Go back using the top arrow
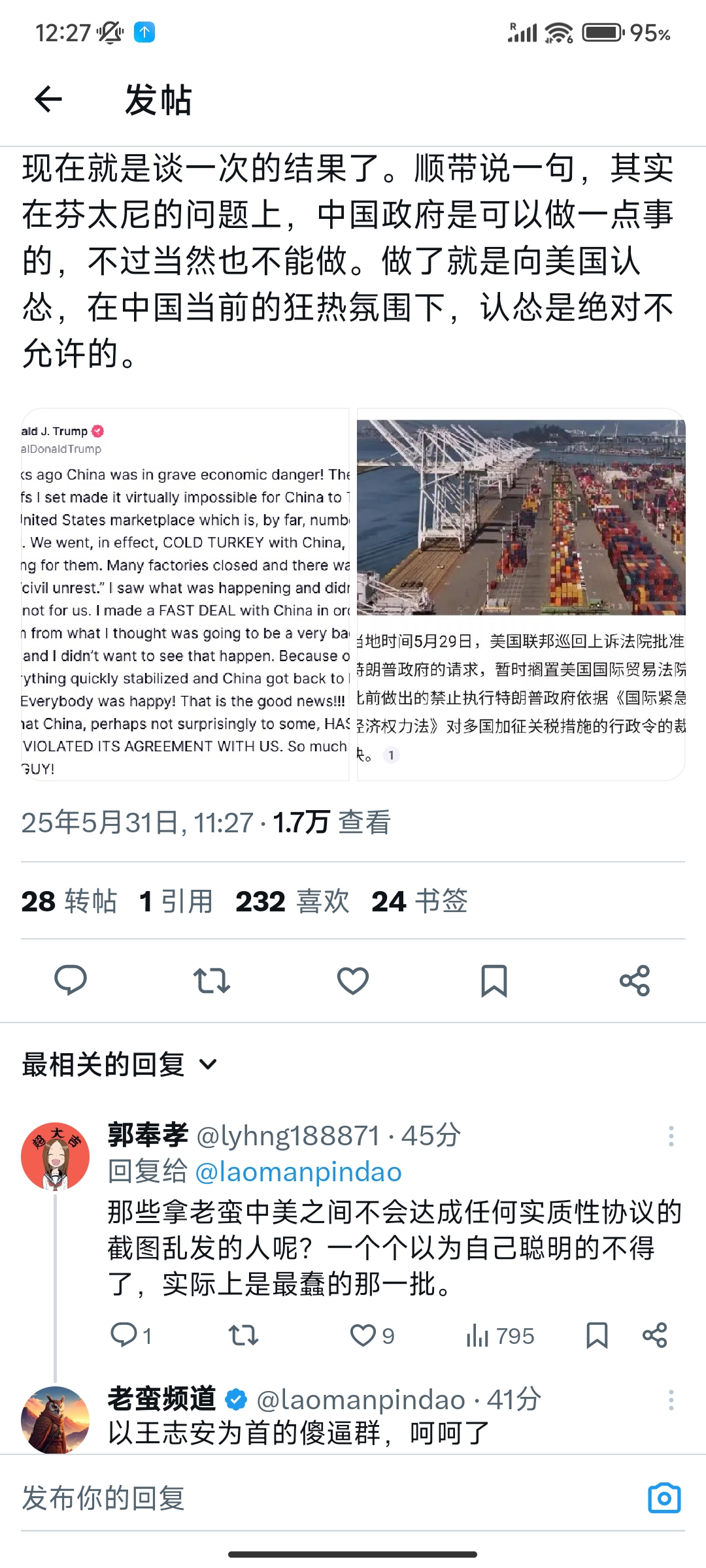This screenshot has width=706, height=1568. coord(48,99)
